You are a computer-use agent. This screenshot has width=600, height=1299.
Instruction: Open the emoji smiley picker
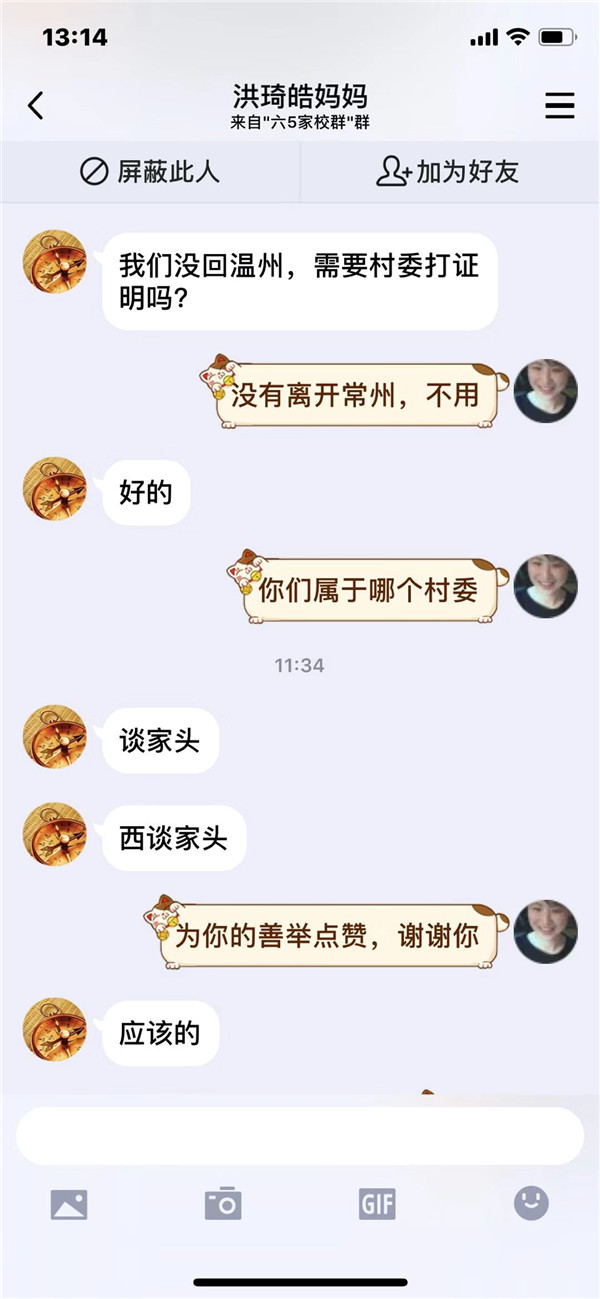point(531,1203)
